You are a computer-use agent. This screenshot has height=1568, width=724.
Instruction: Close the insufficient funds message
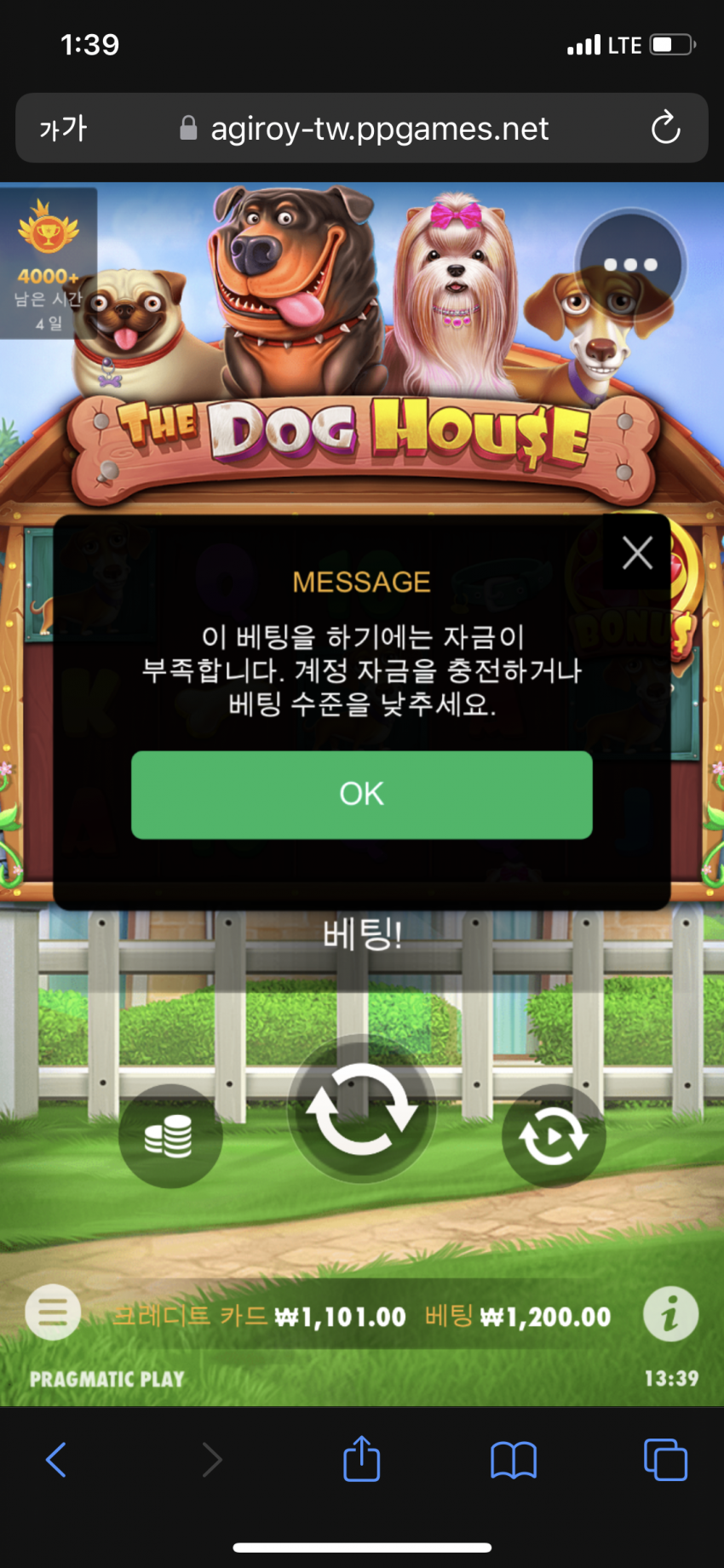point(637,553)
